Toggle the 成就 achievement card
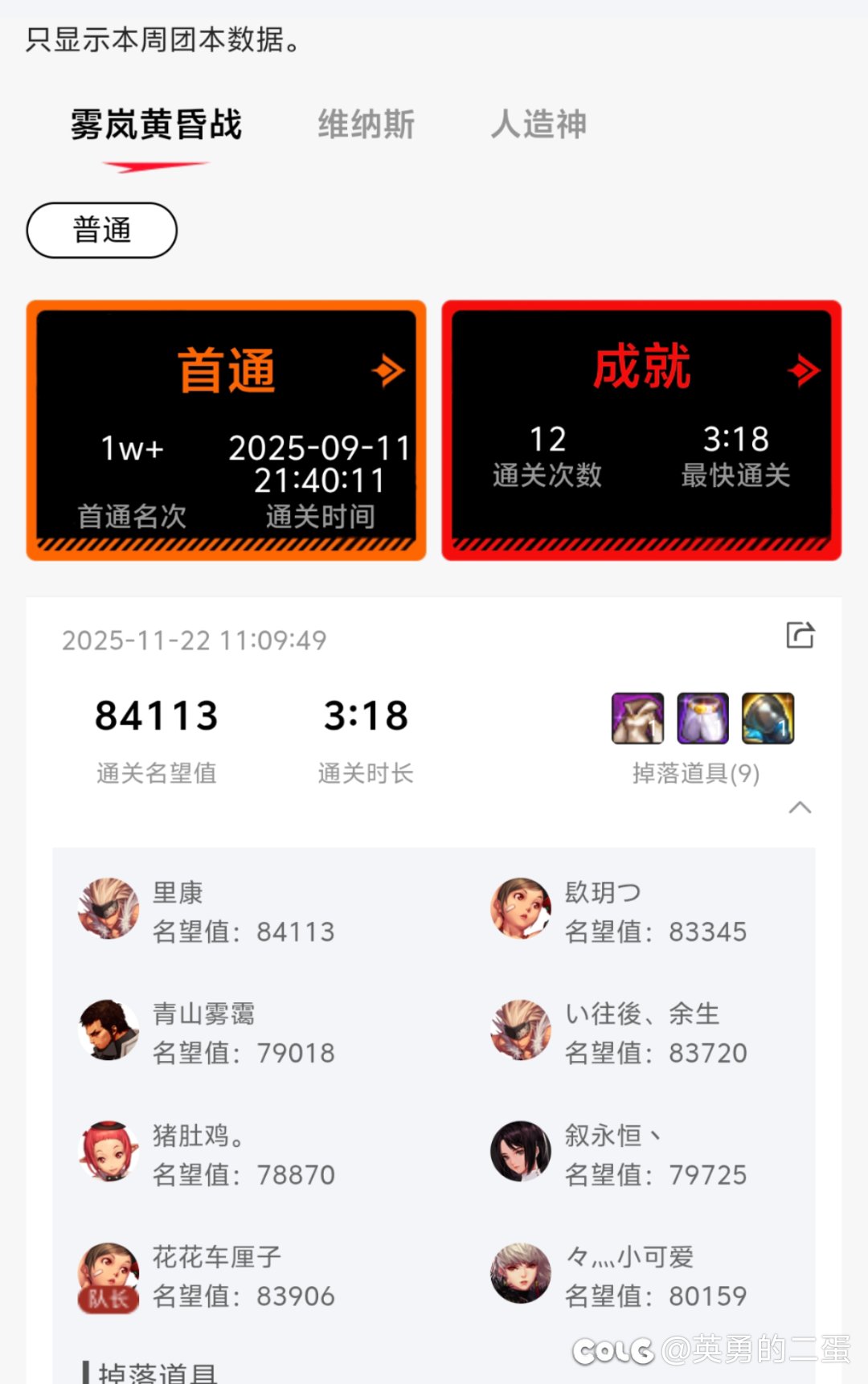The image size is (868, 1384). click(641, 428)
